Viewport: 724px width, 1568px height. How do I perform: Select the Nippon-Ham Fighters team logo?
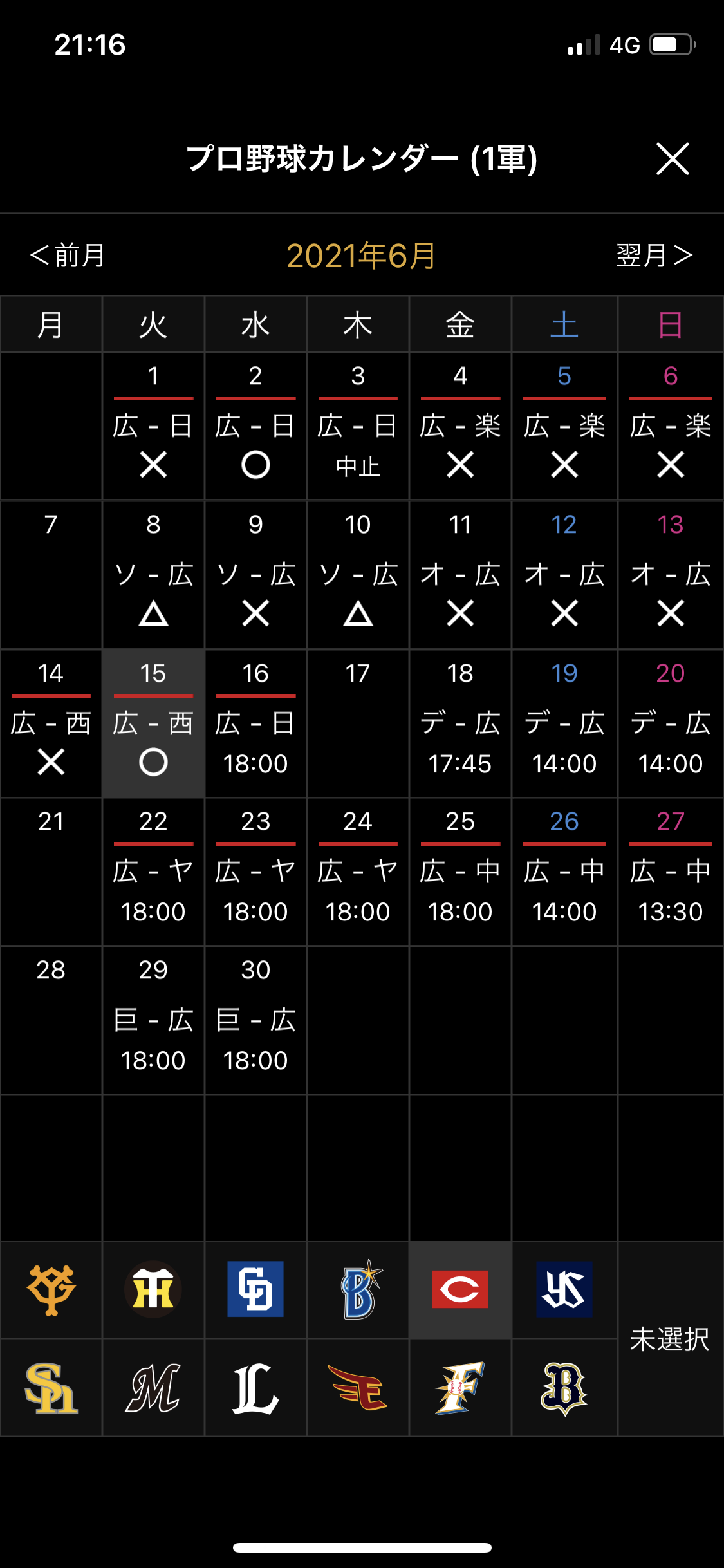tap(460, 1388)
